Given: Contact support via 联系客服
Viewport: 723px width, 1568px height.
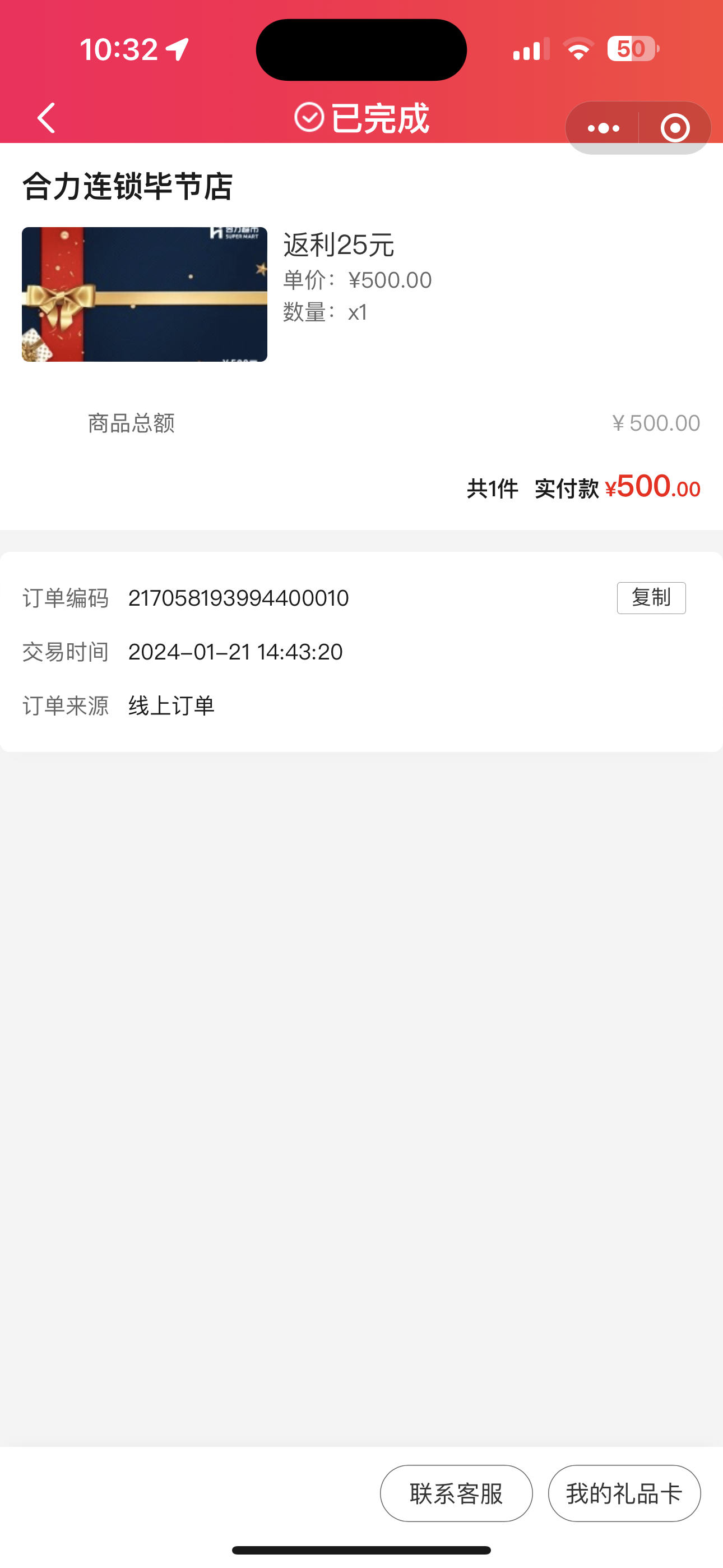Looking at the screenshot, I should coord(456,1493).
